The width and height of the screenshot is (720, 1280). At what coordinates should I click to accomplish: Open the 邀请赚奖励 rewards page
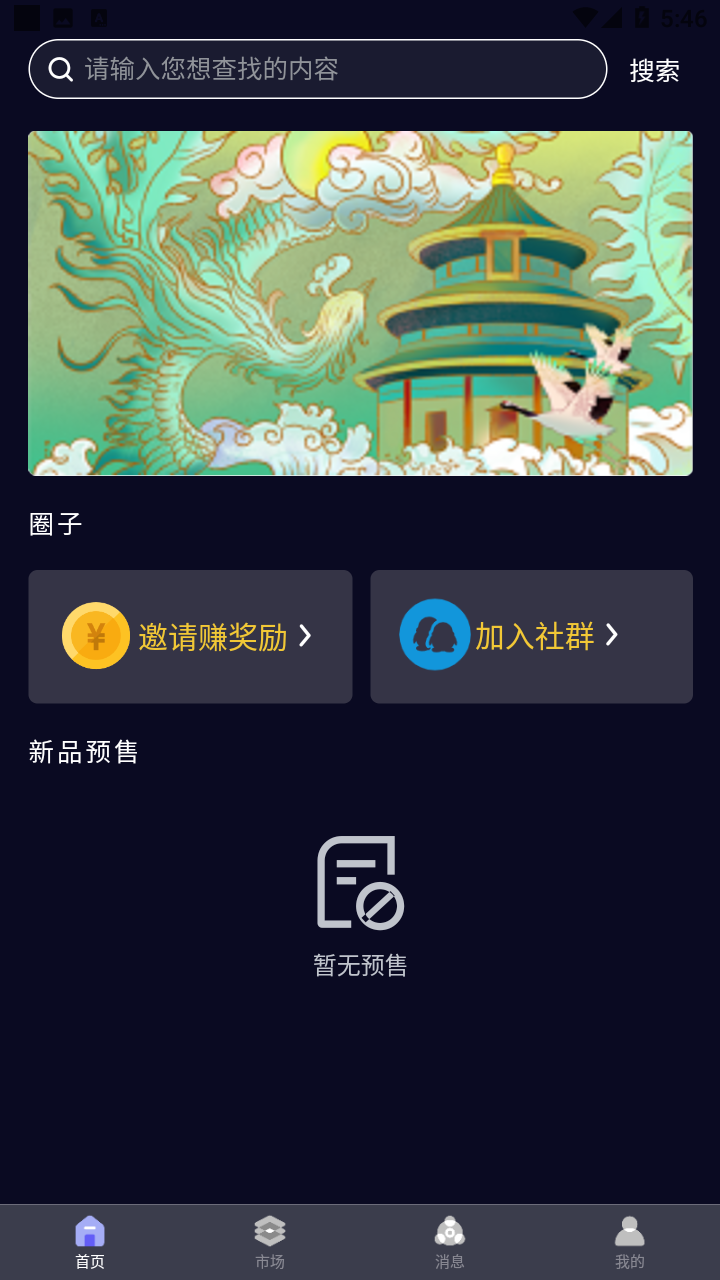190,636
